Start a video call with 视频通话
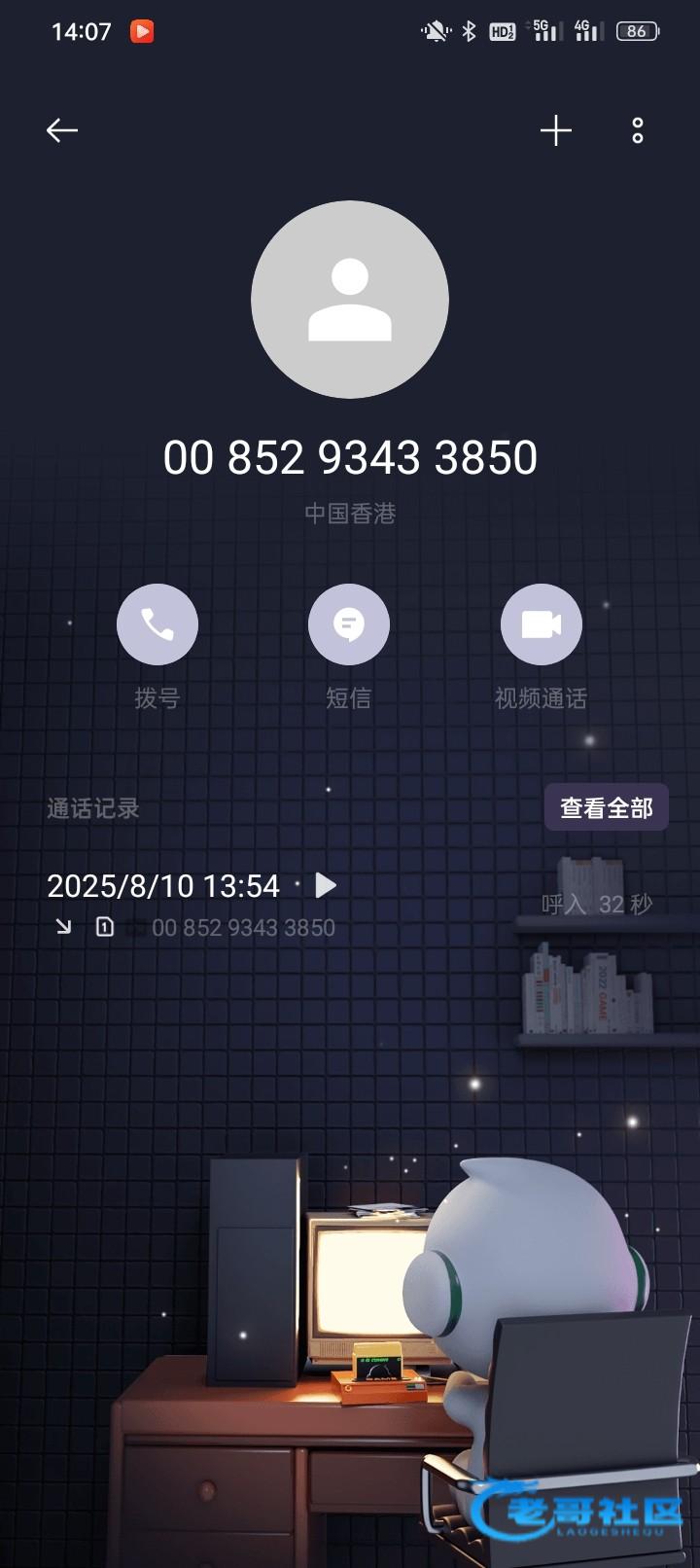The height and width of the screenshot is (1568, 700). point(542,624)
